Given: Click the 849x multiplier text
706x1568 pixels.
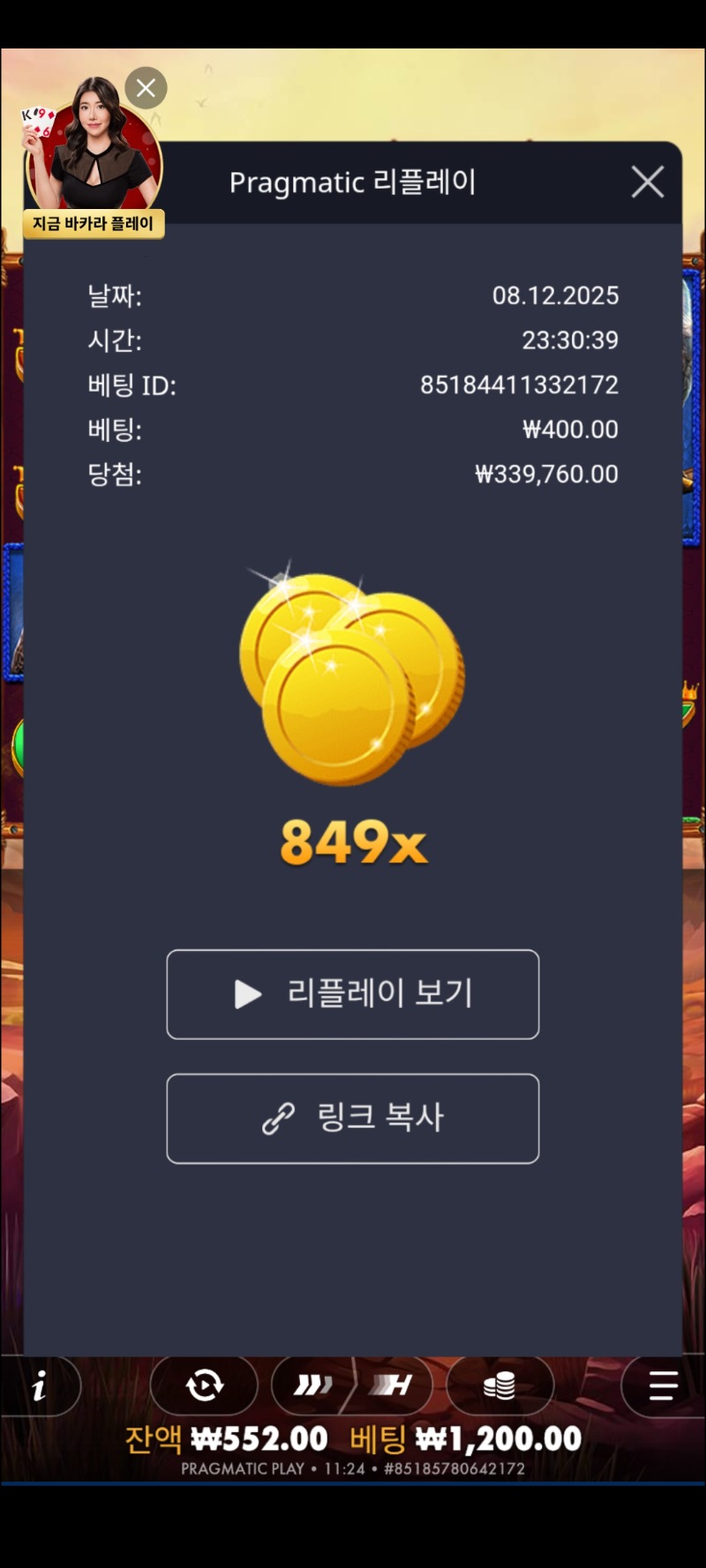Looking at the screenshot, I should click(x=353, y=844).
